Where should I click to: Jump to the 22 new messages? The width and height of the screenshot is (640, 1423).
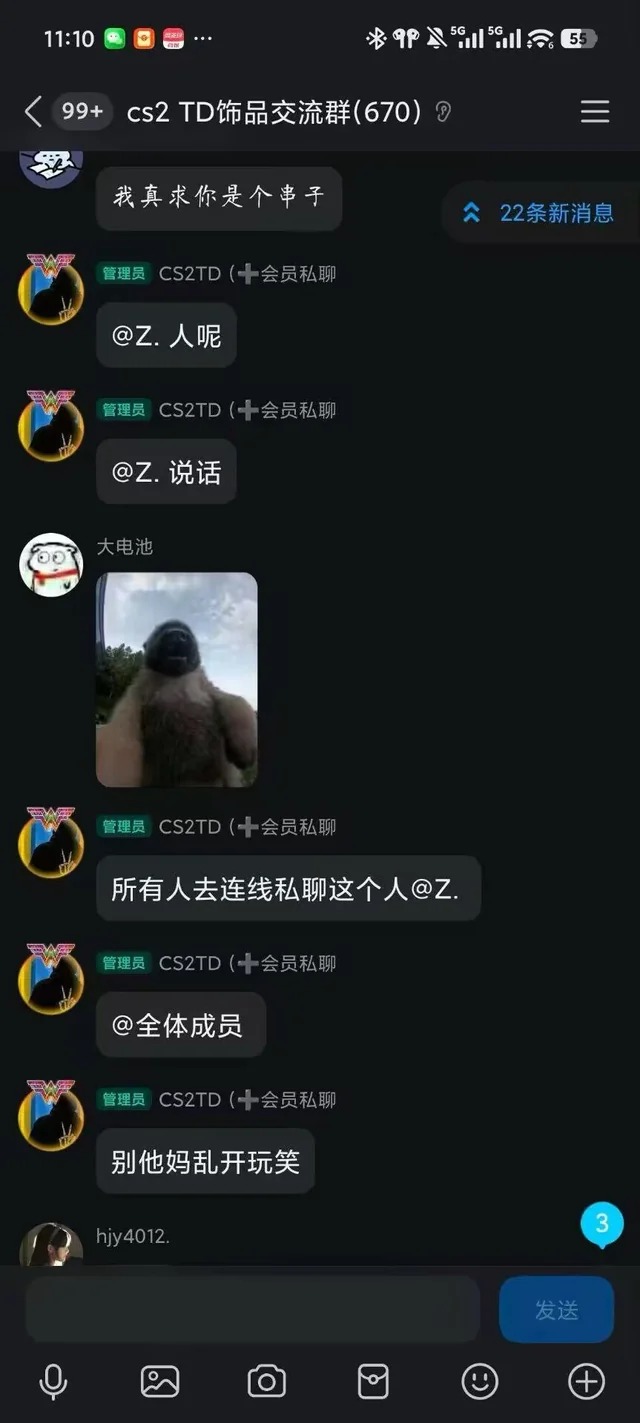(x=539, y=212)
